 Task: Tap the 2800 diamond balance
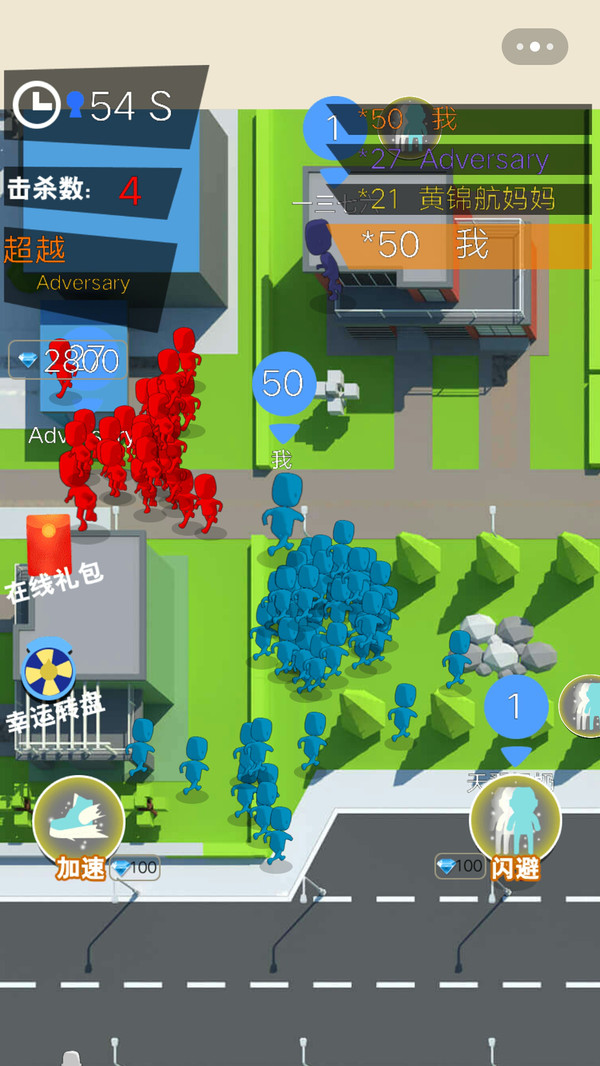click(x=68, y=361)
